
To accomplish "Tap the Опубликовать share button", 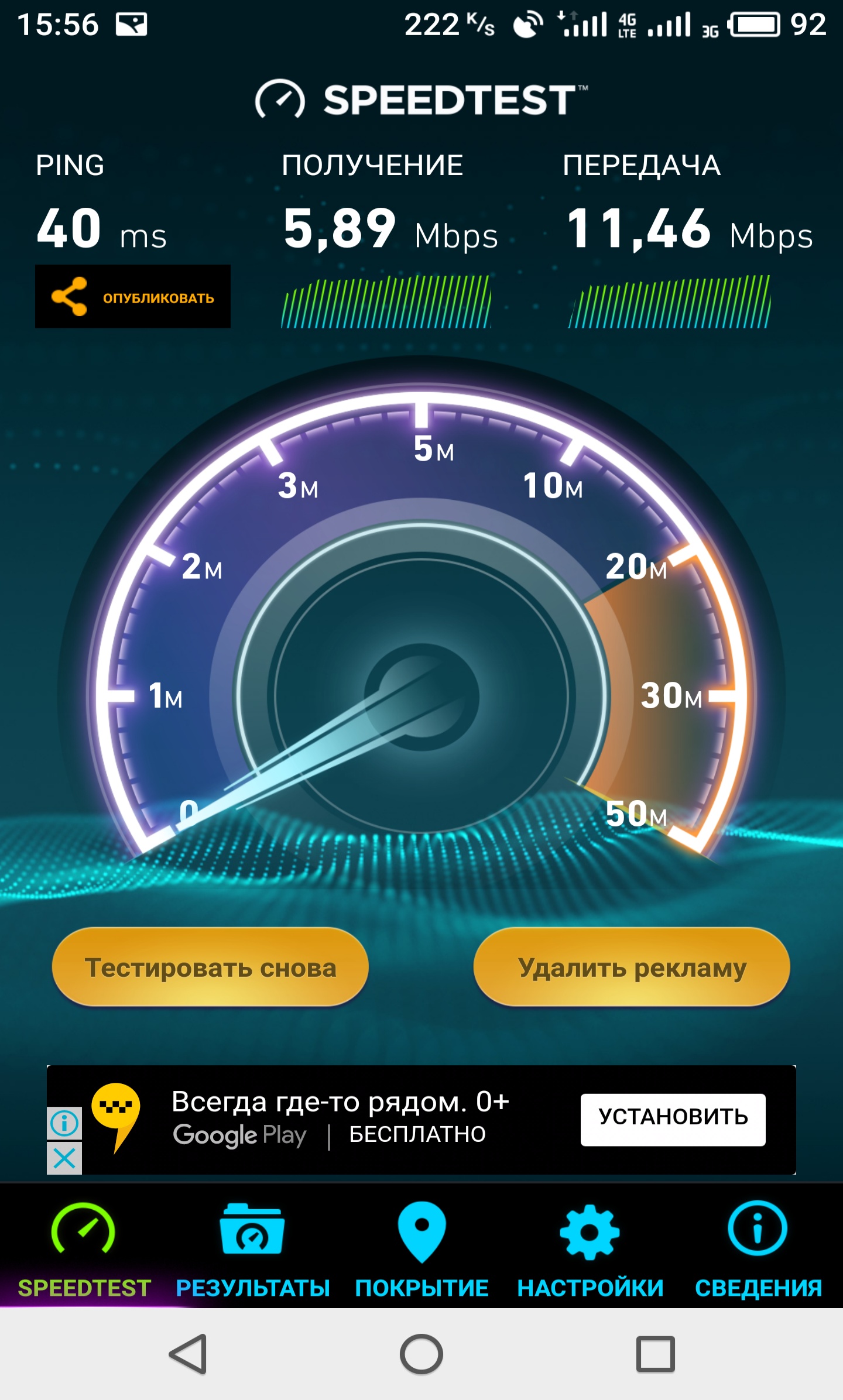I will coord(133,297).
